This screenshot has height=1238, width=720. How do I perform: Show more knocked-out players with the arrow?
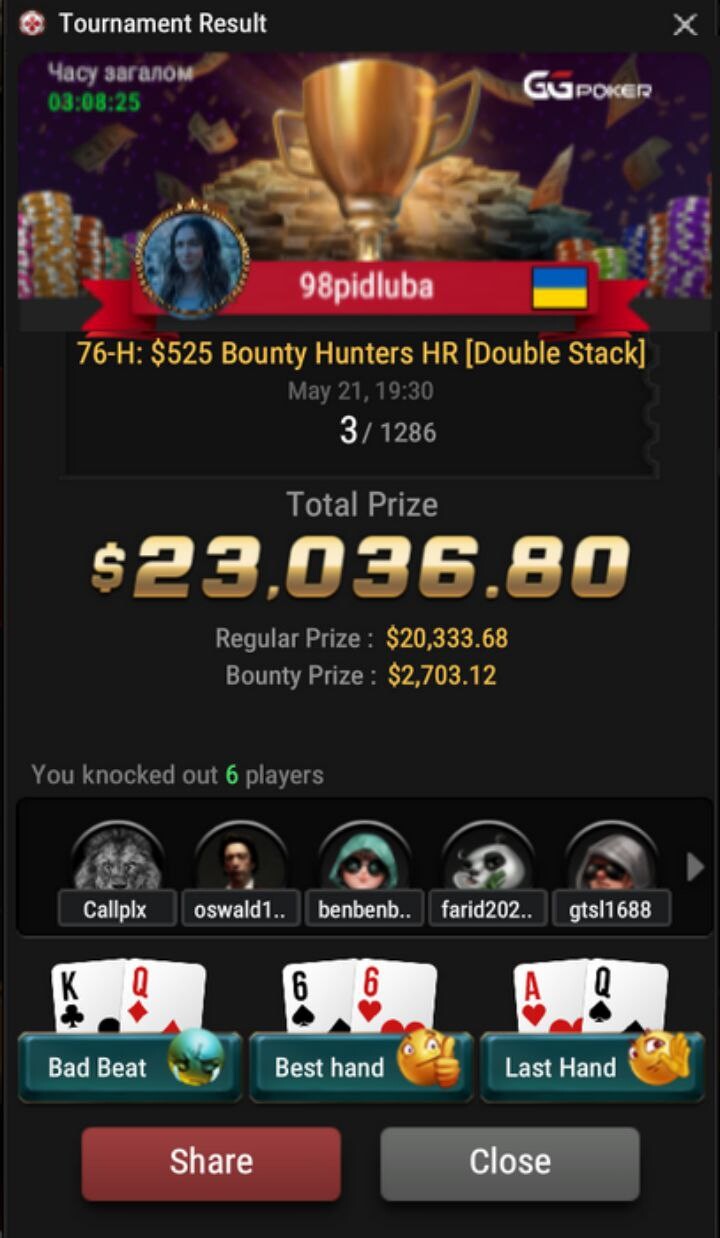(x=695, y=867)
